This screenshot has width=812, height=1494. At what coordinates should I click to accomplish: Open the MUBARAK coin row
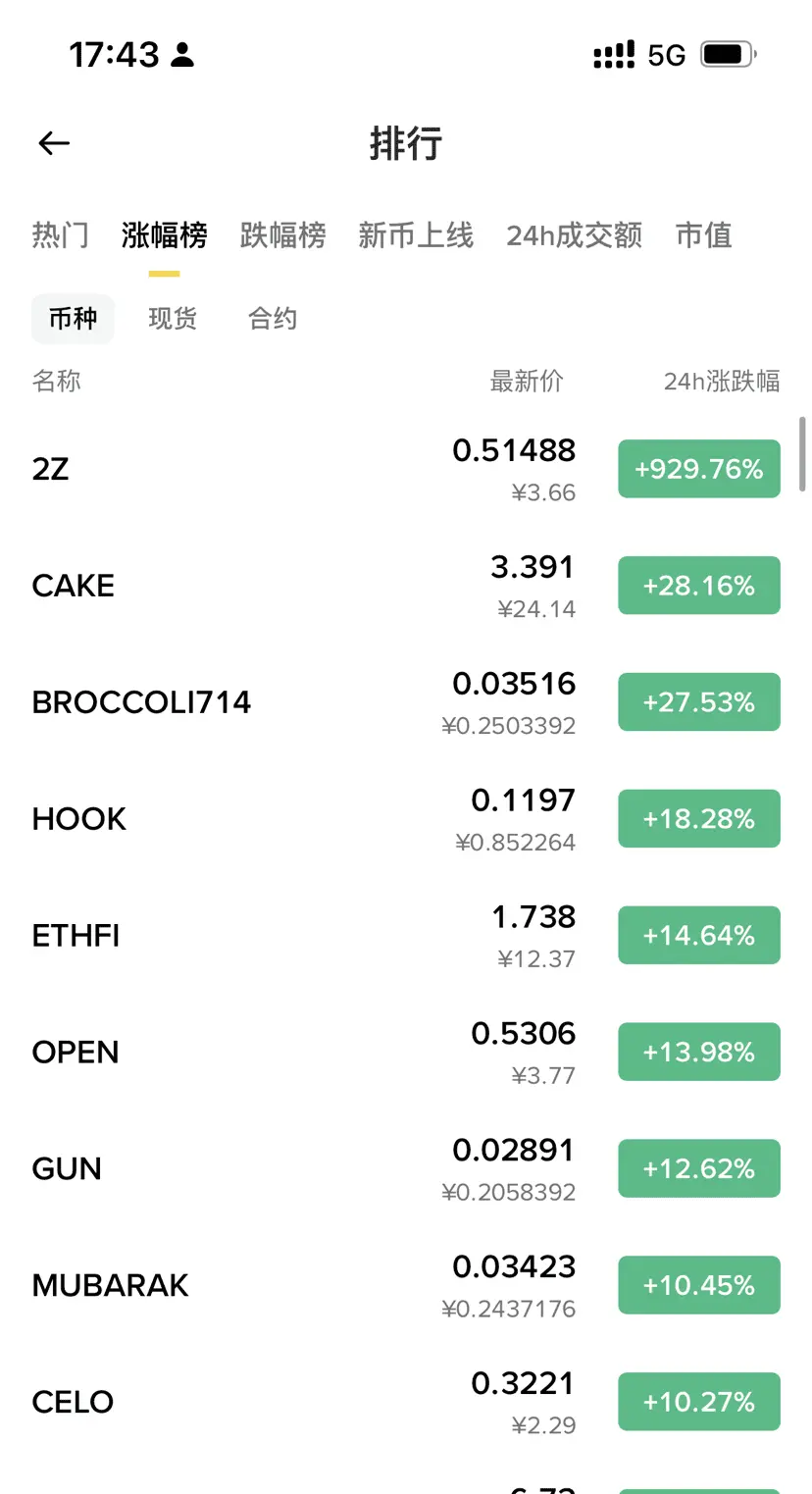point(294,1286)
